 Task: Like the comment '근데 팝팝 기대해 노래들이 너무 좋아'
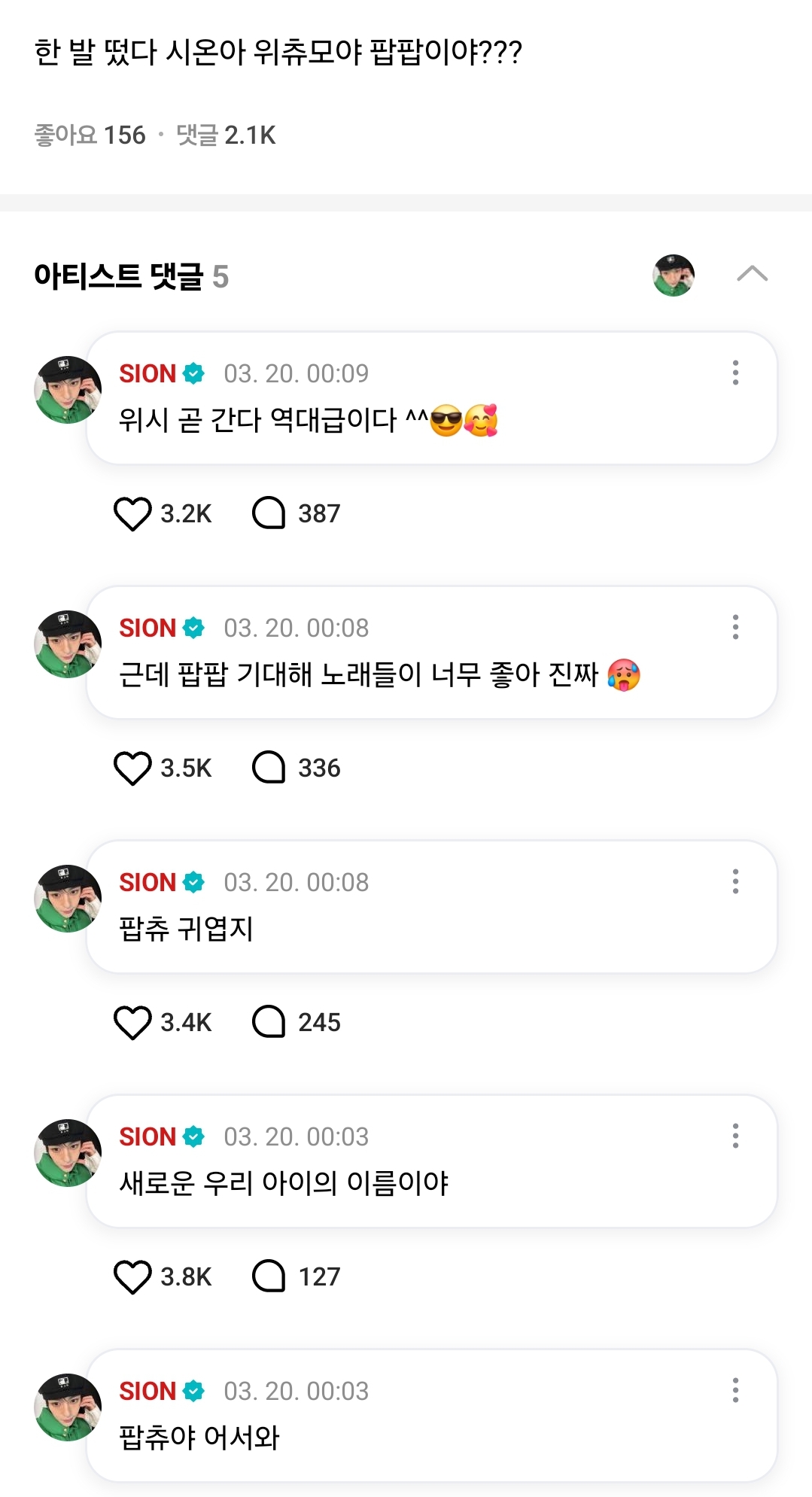coord(132,768)
